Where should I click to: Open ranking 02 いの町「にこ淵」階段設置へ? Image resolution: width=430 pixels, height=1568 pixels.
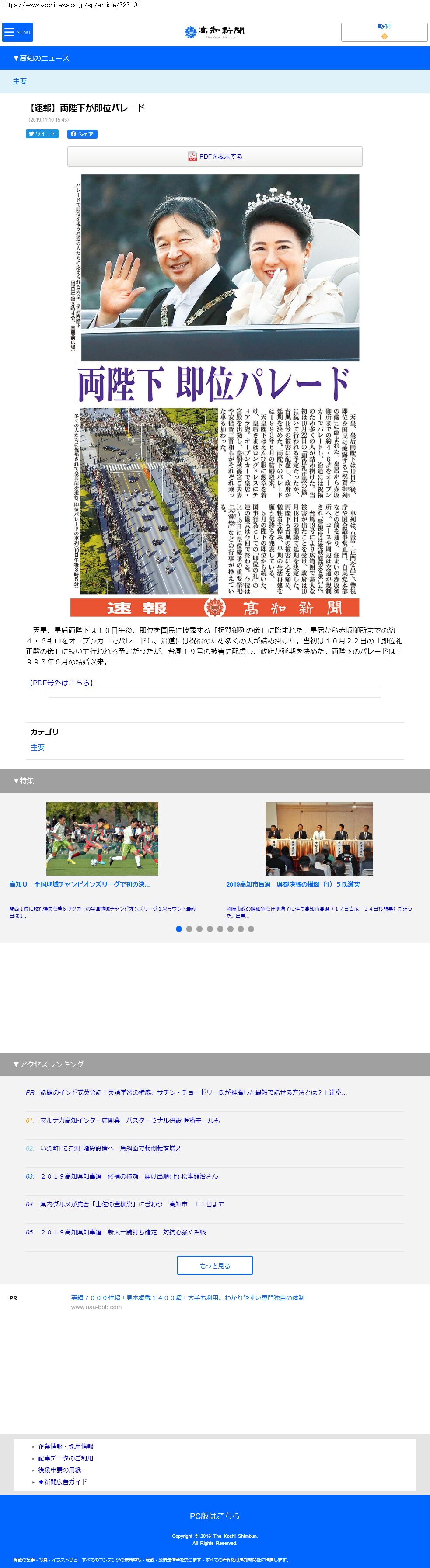[110, 1148]
